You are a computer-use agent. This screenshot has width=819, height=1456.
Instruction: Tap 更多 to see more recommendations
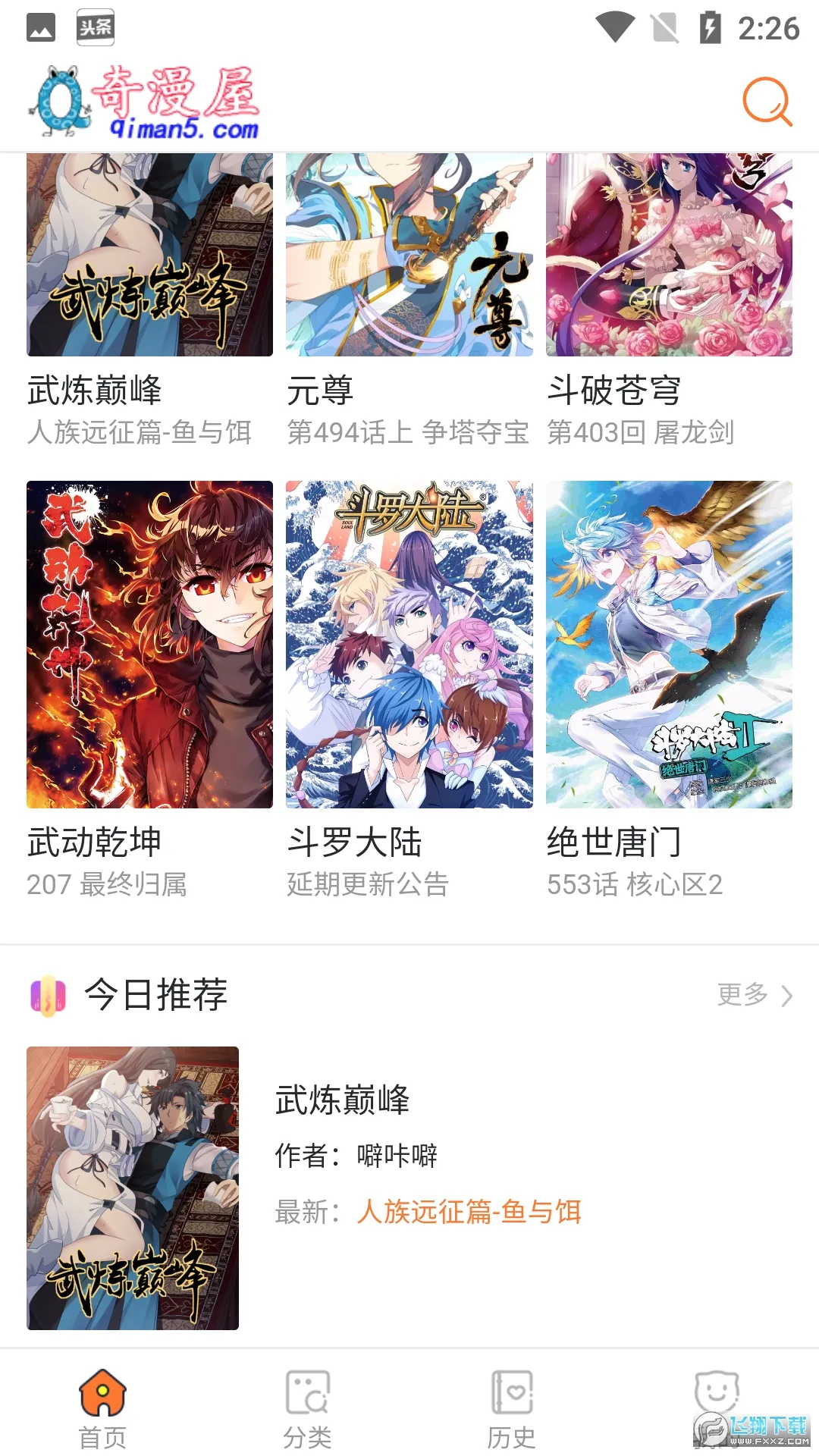(754, 994)
